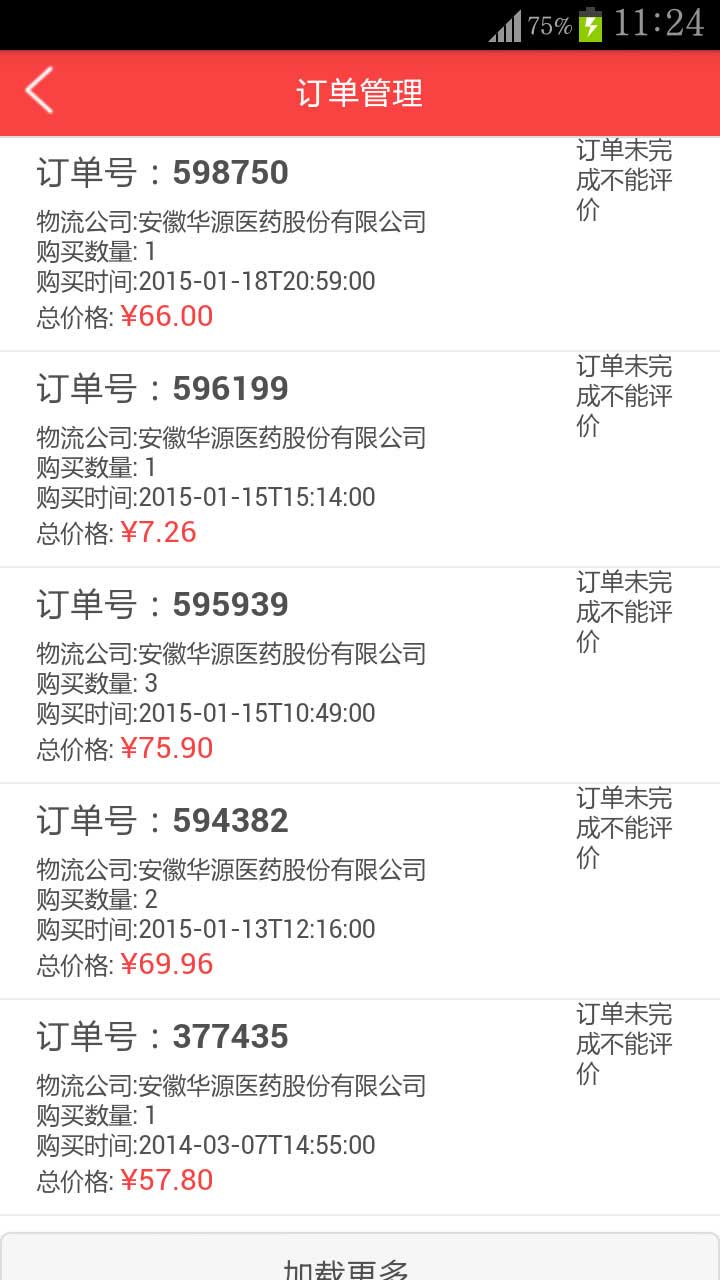The width and height of the screenshot is (720, 1280).
Task: Tap the 订单管理 title in the header
Action: pyautogui.click(x=358, y=93)
